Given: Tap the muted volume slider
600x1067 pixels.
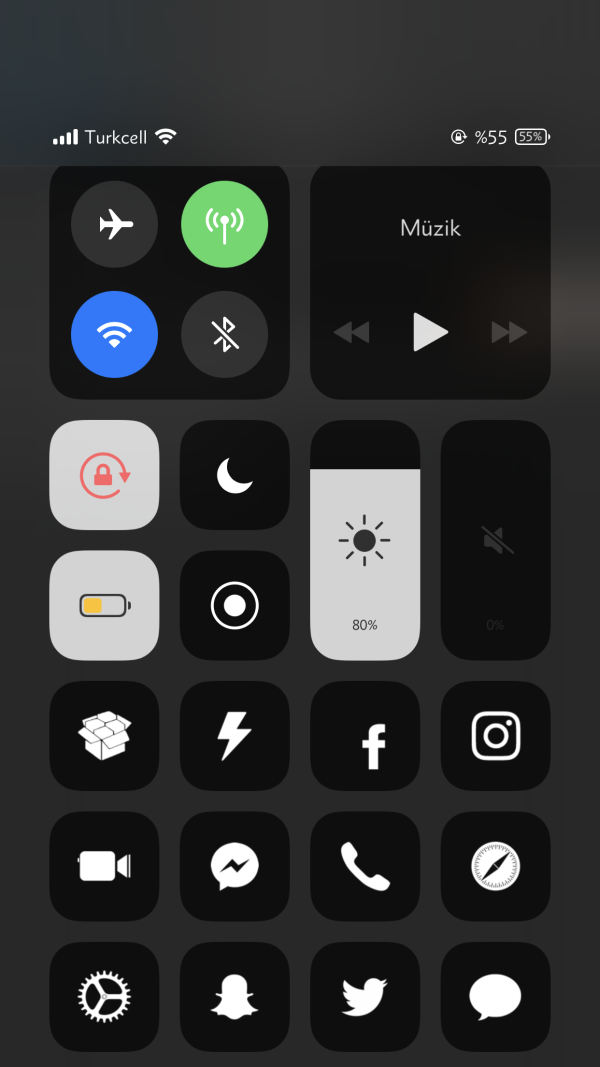Looking at the screenshot, I should 495,540.
